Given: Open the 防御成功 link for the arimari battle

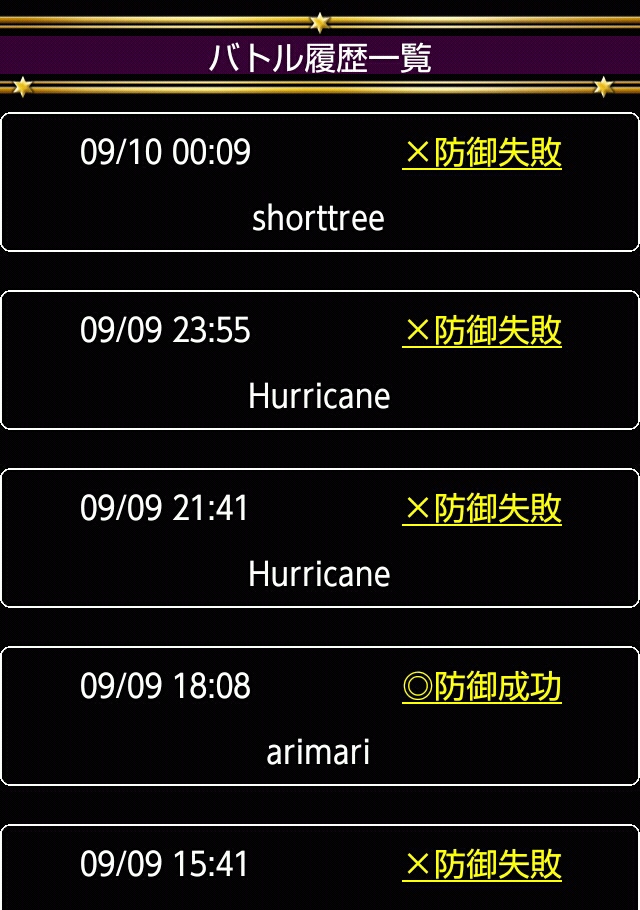Looking at the screenshot, I should (482, 687).
